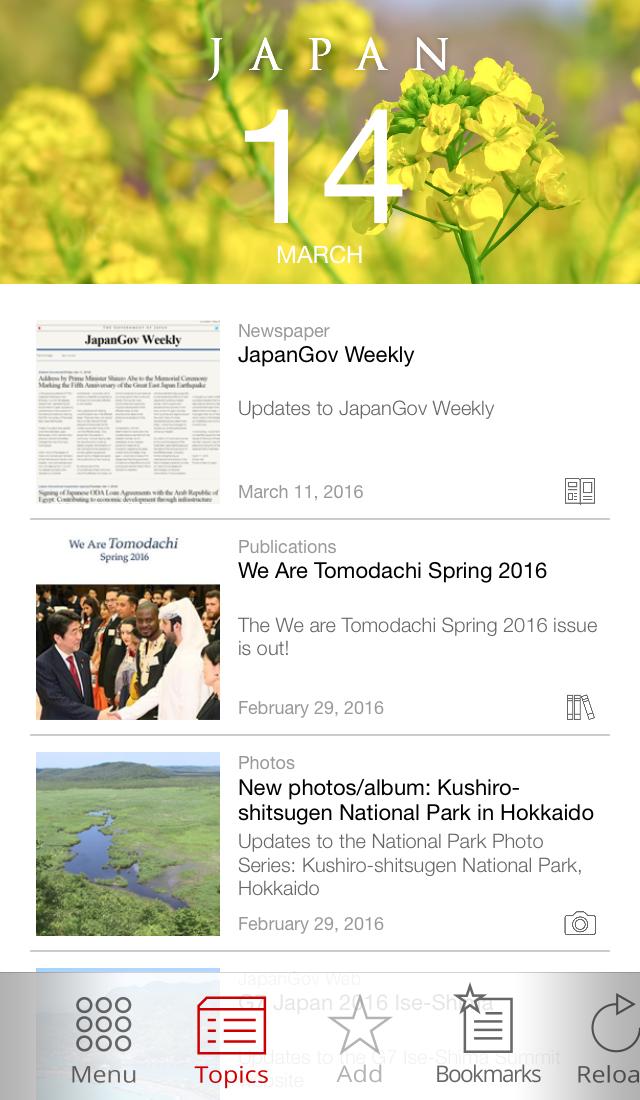Open We Are Tomodachi Spring 2016 publication
The width and height of the screenshot is (640, 1100).
[x=392, y=571]
